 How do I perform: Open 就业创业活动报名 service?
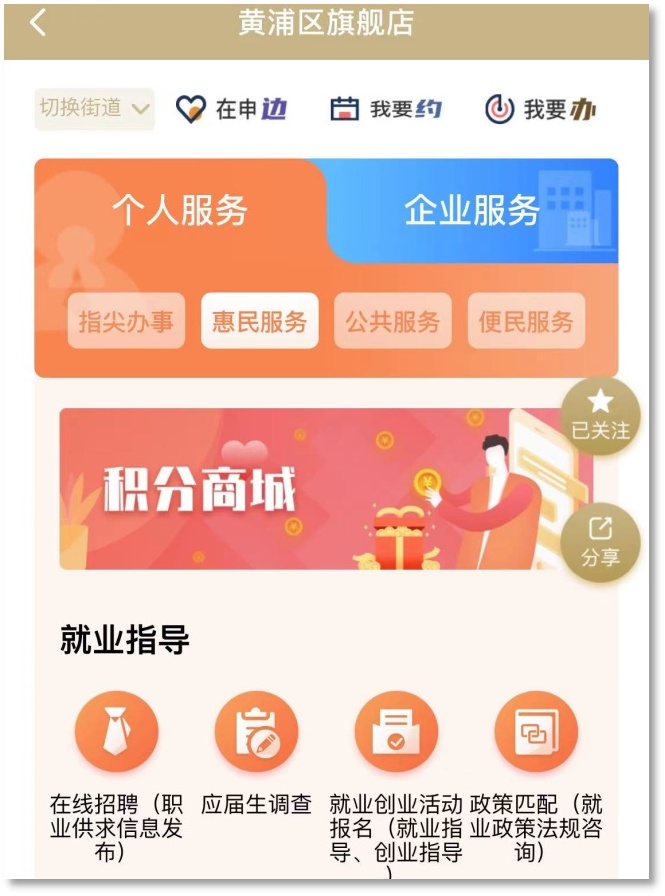tap(396, 733)
